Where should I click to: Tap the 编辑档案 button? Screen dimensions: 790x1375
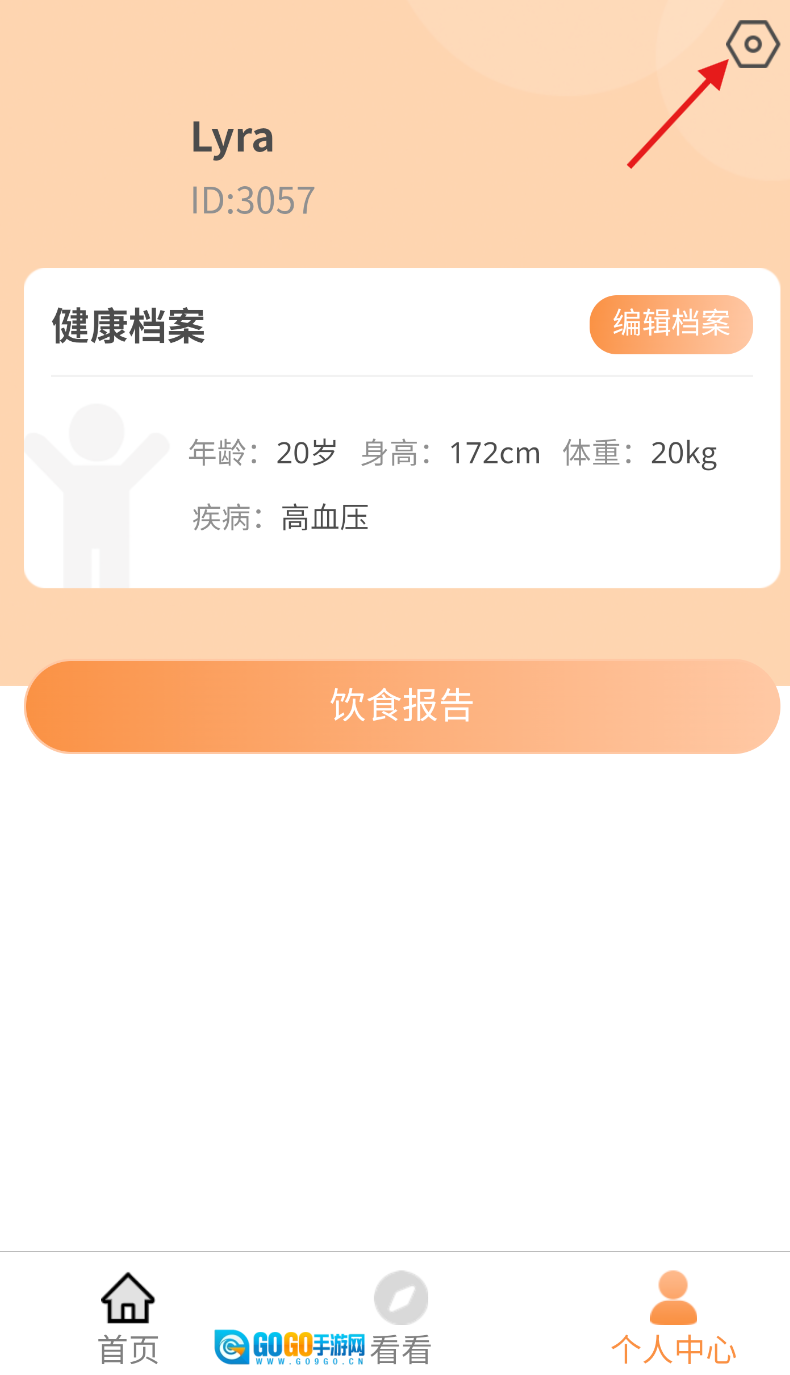pyautogui.click(x=671, y=324)
